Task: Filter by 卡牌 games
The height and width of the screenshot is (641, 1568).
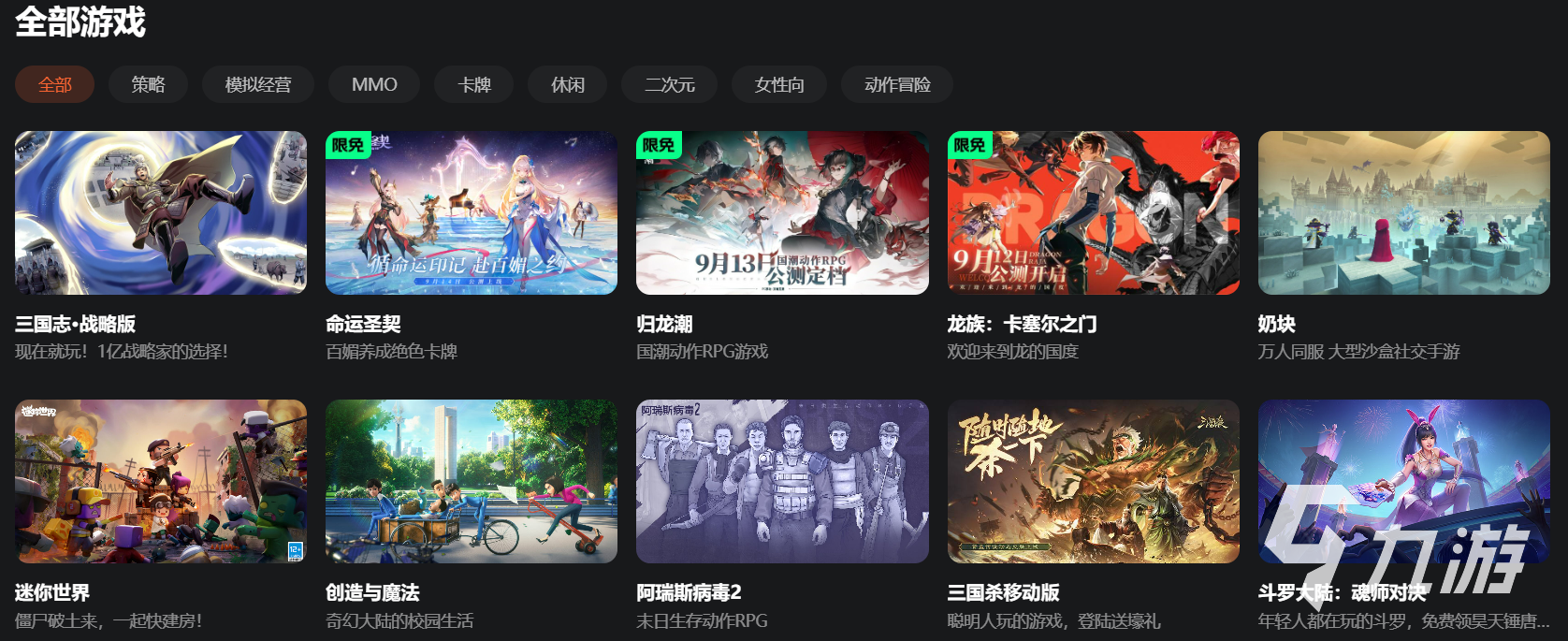Action: (x=473, y=84)
